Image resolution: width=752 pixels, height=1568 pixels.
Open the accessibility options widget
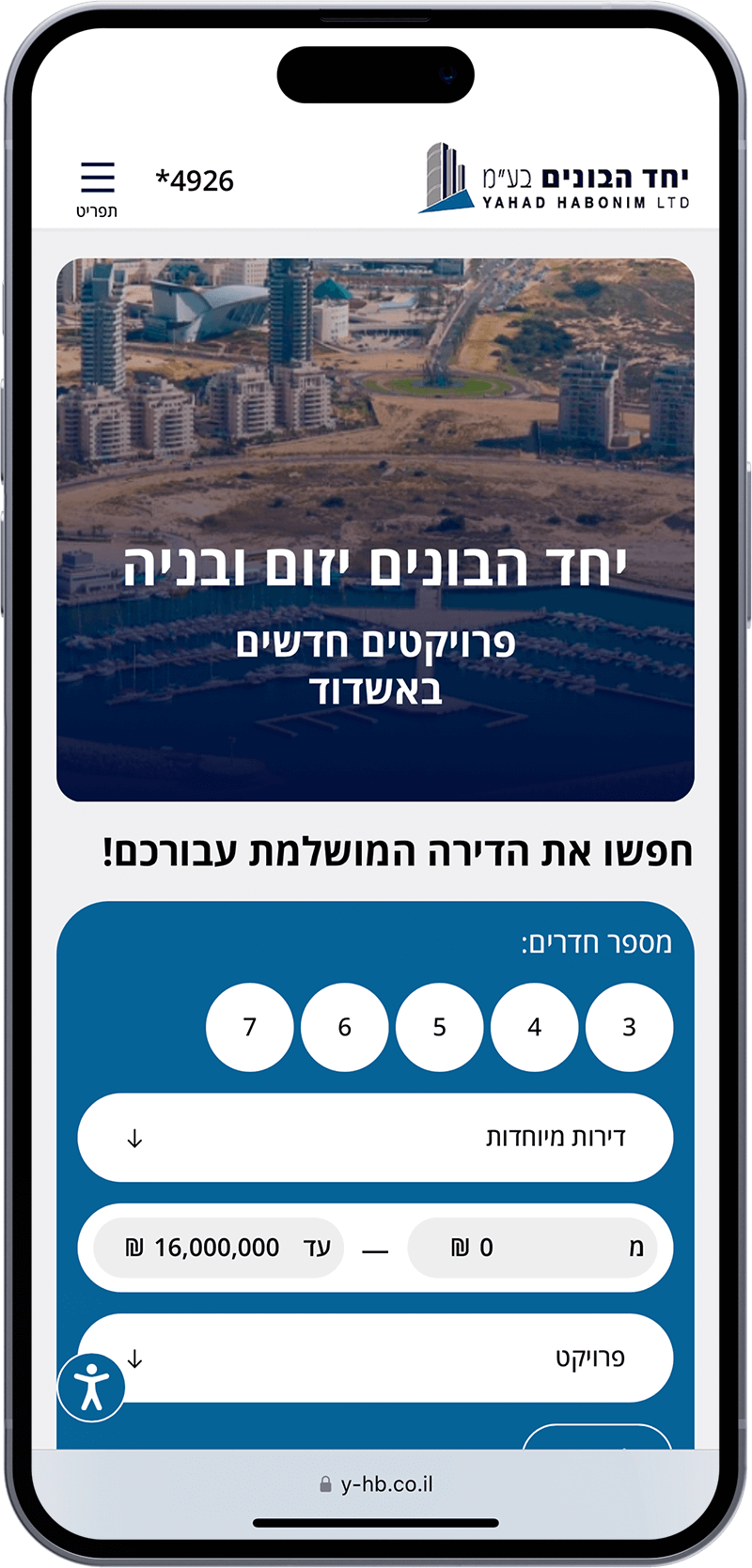91,1388
